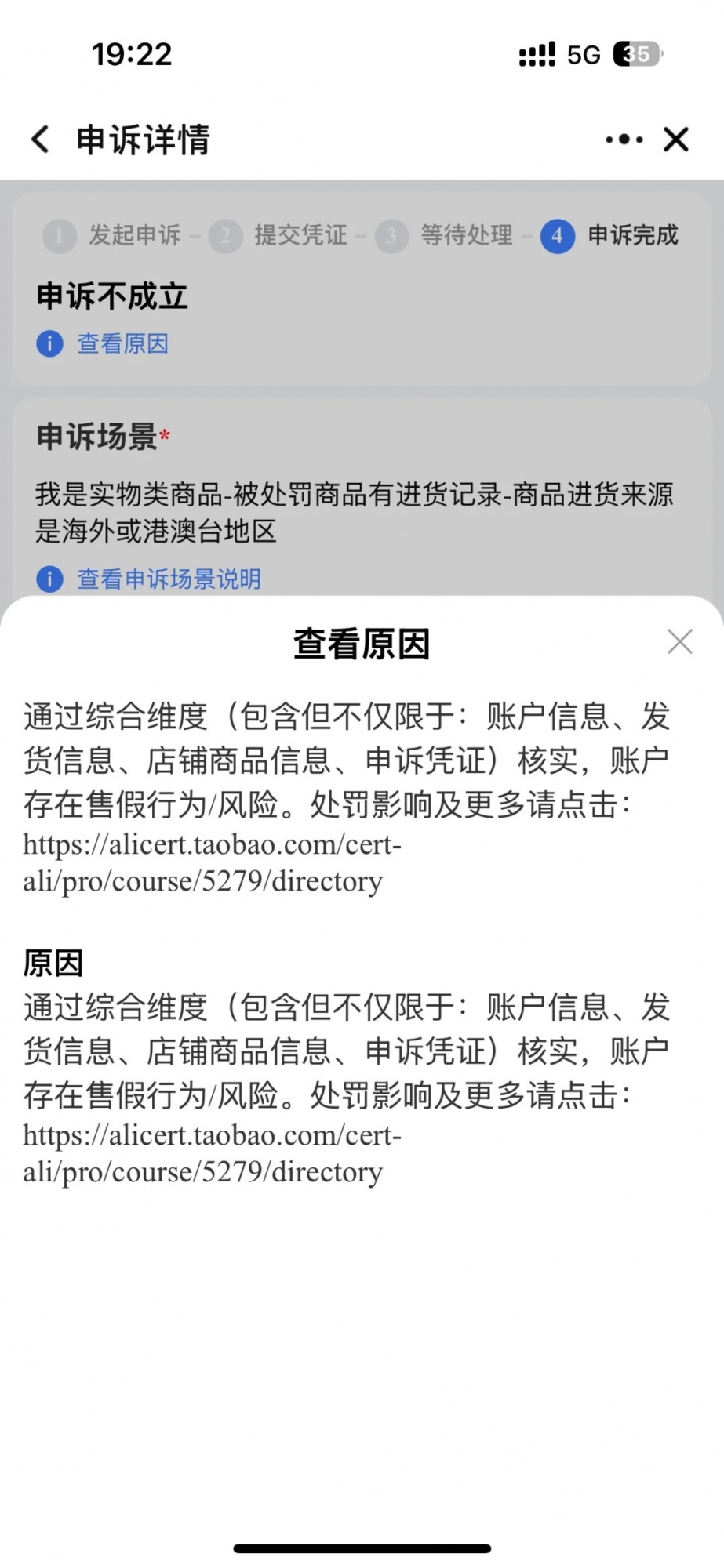View the 查看申诉场景说明 explanation
Image resolution: width=724 pixels, height=1568 pixels.
tap(168, 579)
